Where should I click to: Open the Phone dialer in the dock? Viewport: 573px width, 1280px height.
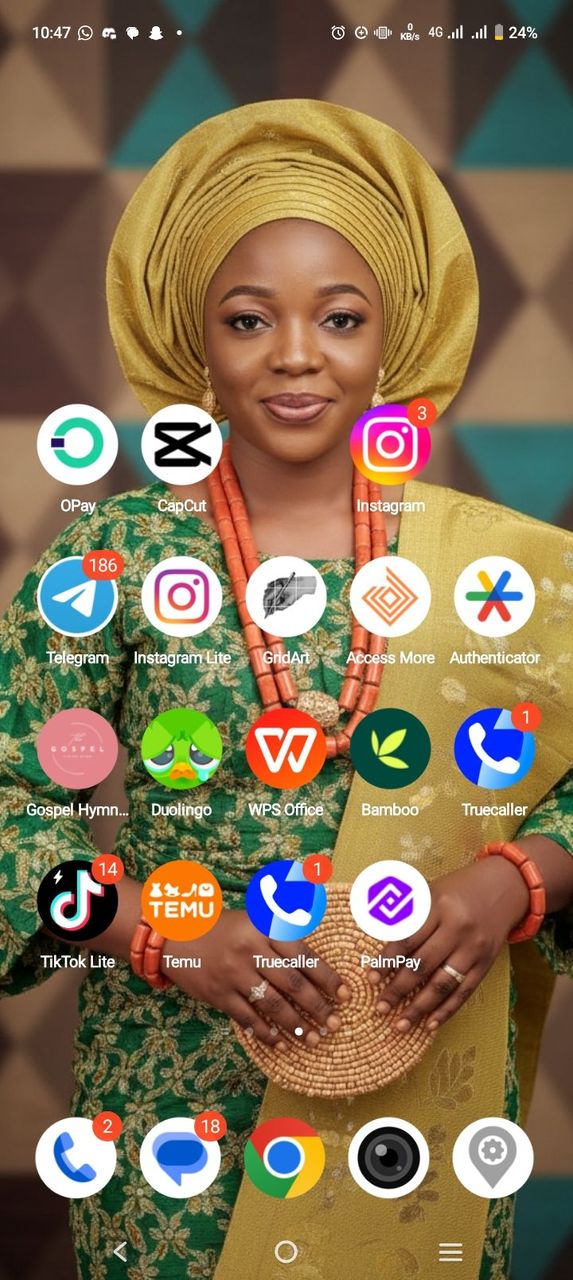click(x=76, y=1158)
